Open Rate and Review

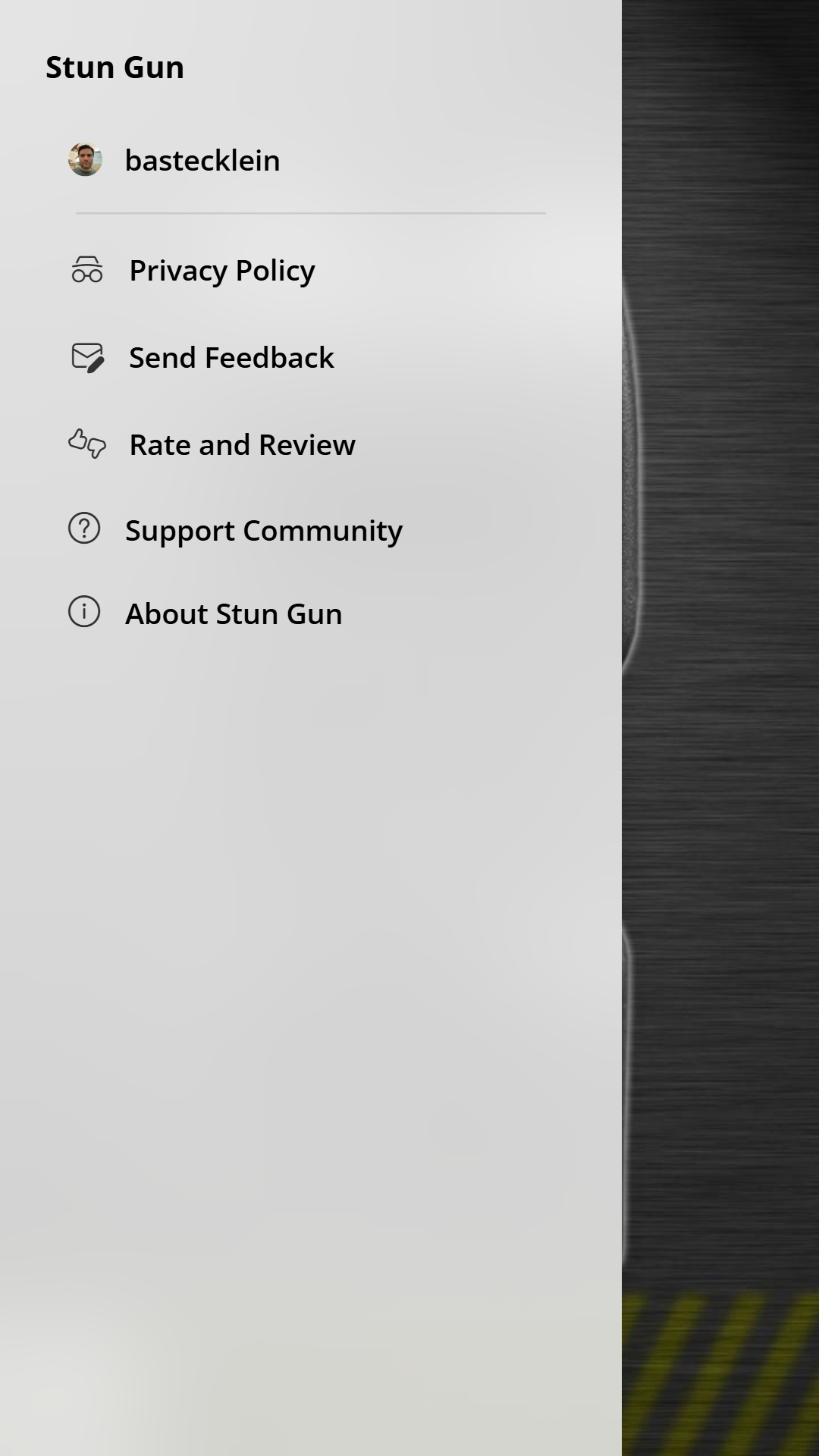(x=241, y=445)
